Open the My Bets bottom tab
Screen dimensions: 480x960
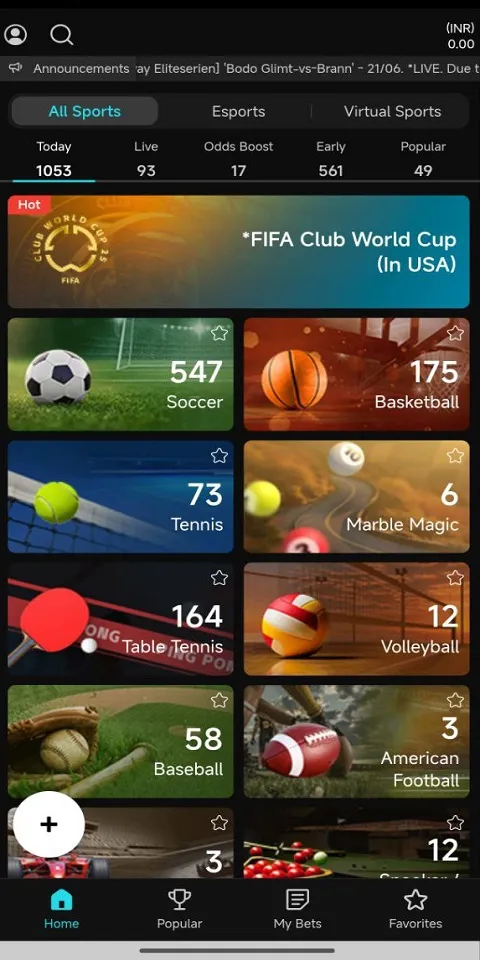[298, 909]
